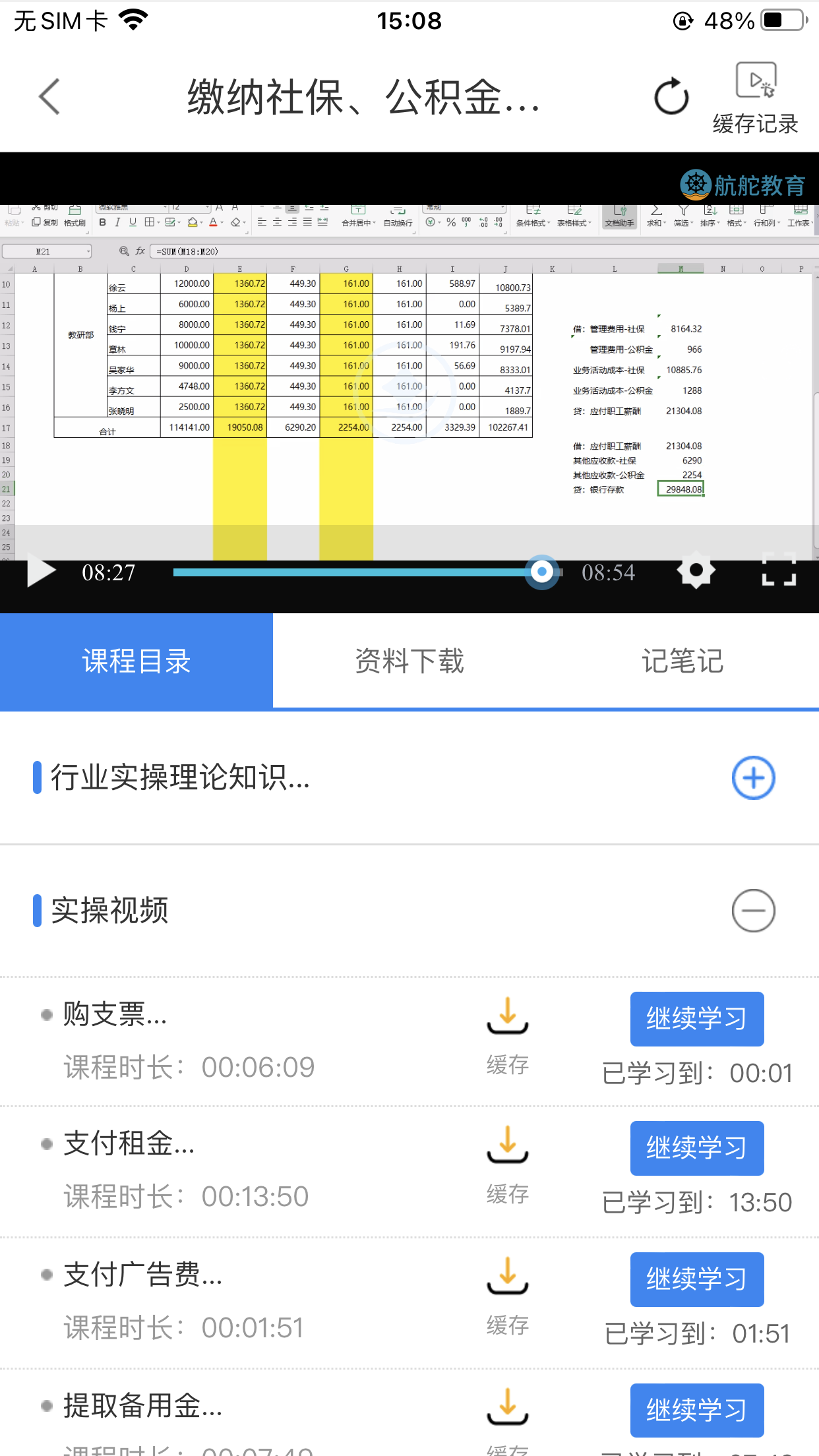The width and height of the screenshot is (819, 1456).
Task: Continue learning the 提取备用金 lesson
Action: tap(697, 1410)
